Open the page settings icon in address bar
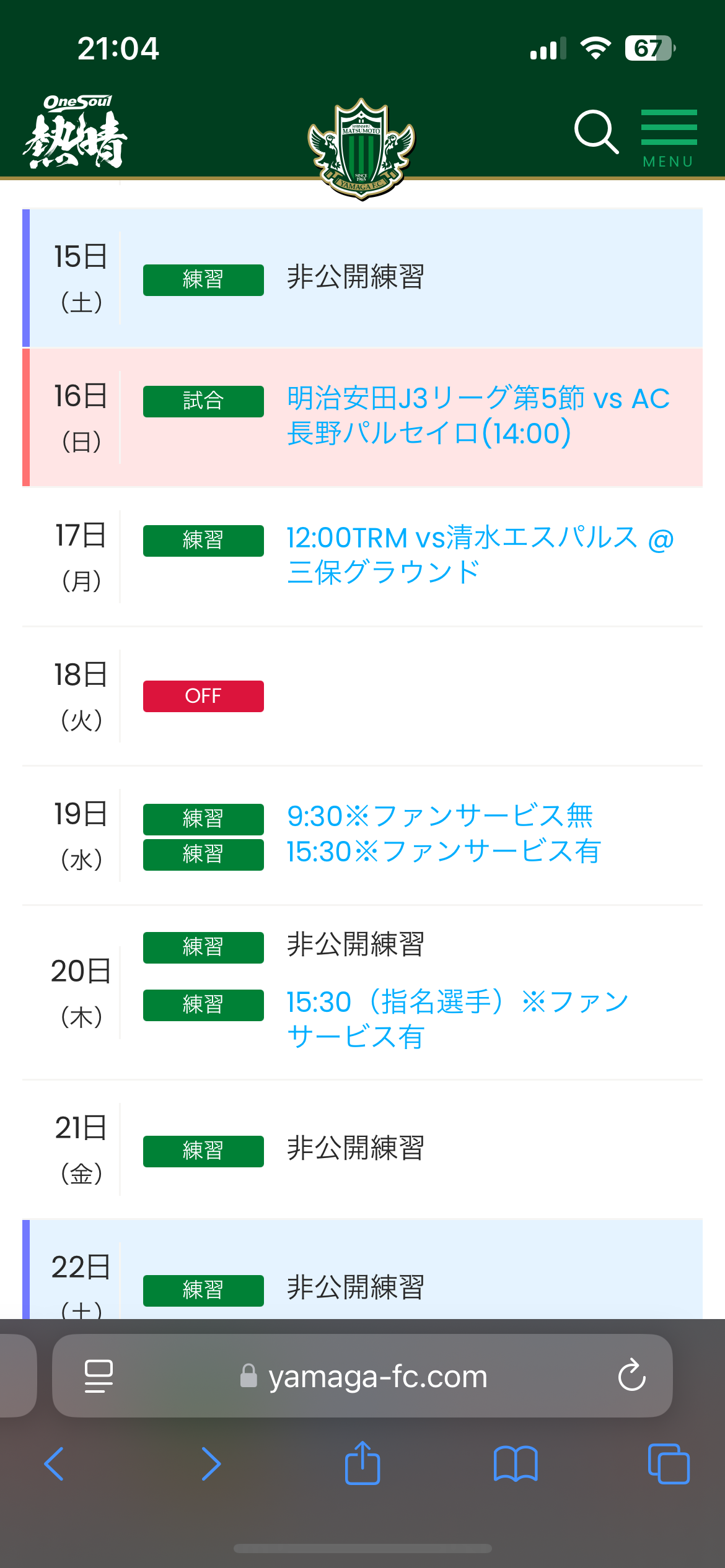 tap(99, 1376)
